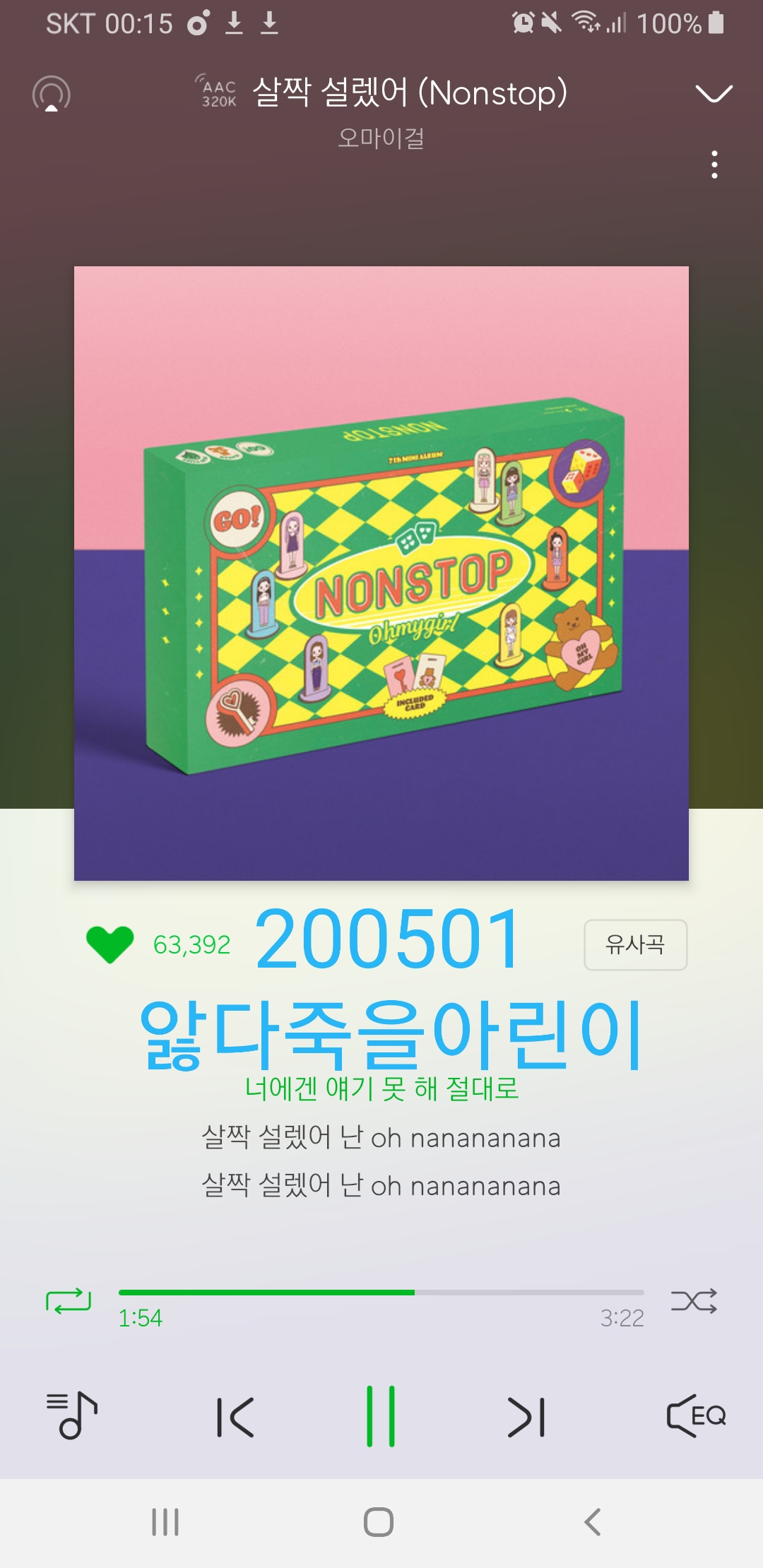Go back using system navigation
Screen dimensions: 763x1568
pos(592,1522)
